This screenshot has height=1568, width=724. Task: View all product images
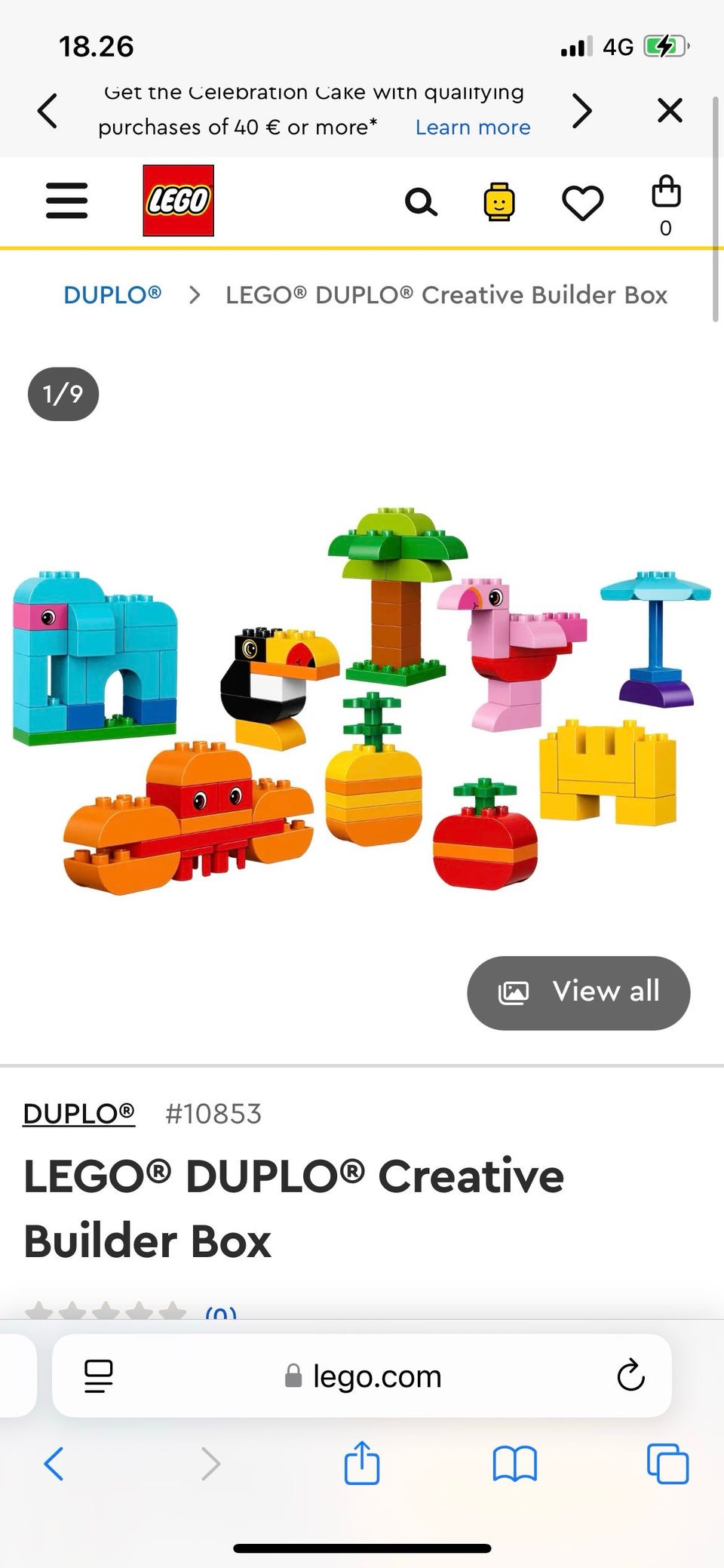pos(578,992)
